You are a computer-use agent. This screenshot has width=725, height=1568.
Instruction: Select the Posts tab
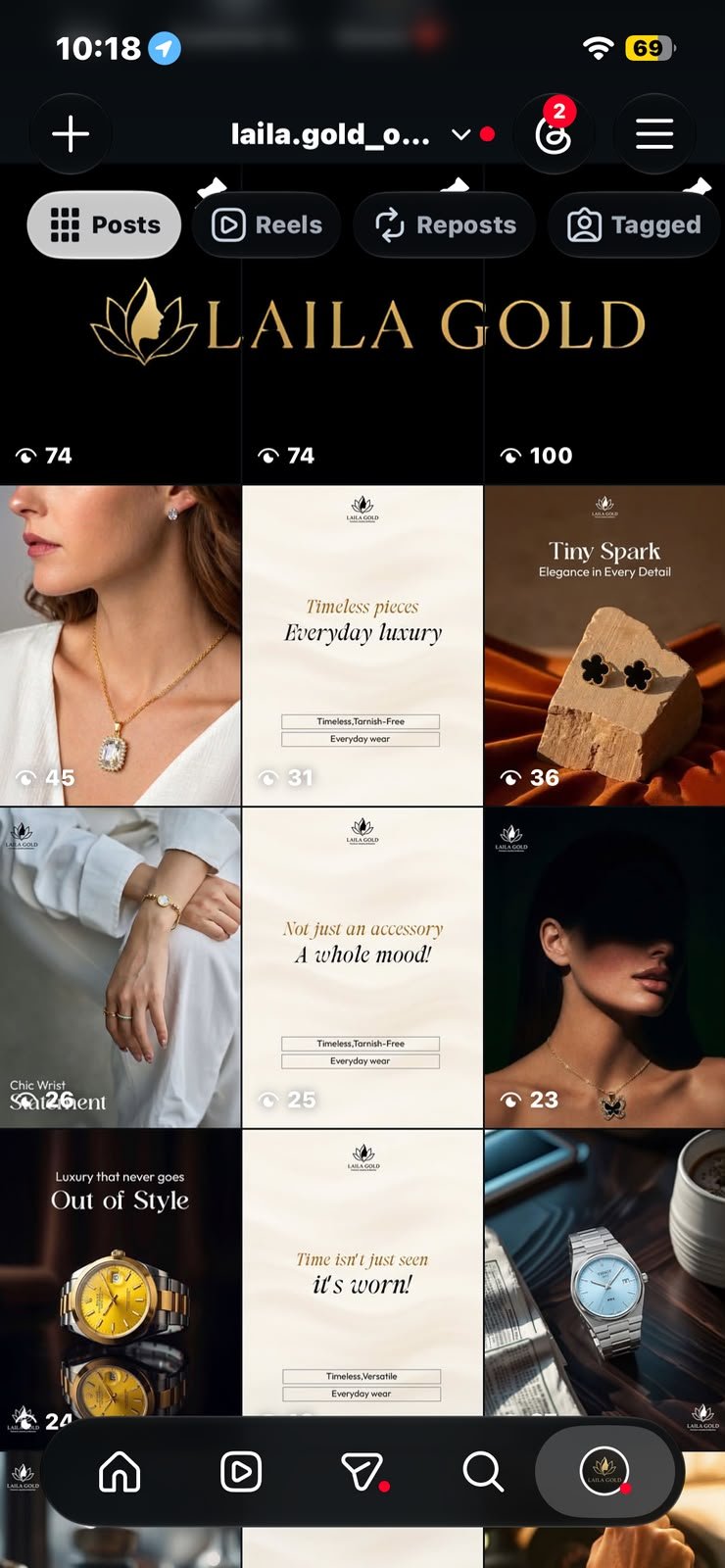tap(104, 225)
